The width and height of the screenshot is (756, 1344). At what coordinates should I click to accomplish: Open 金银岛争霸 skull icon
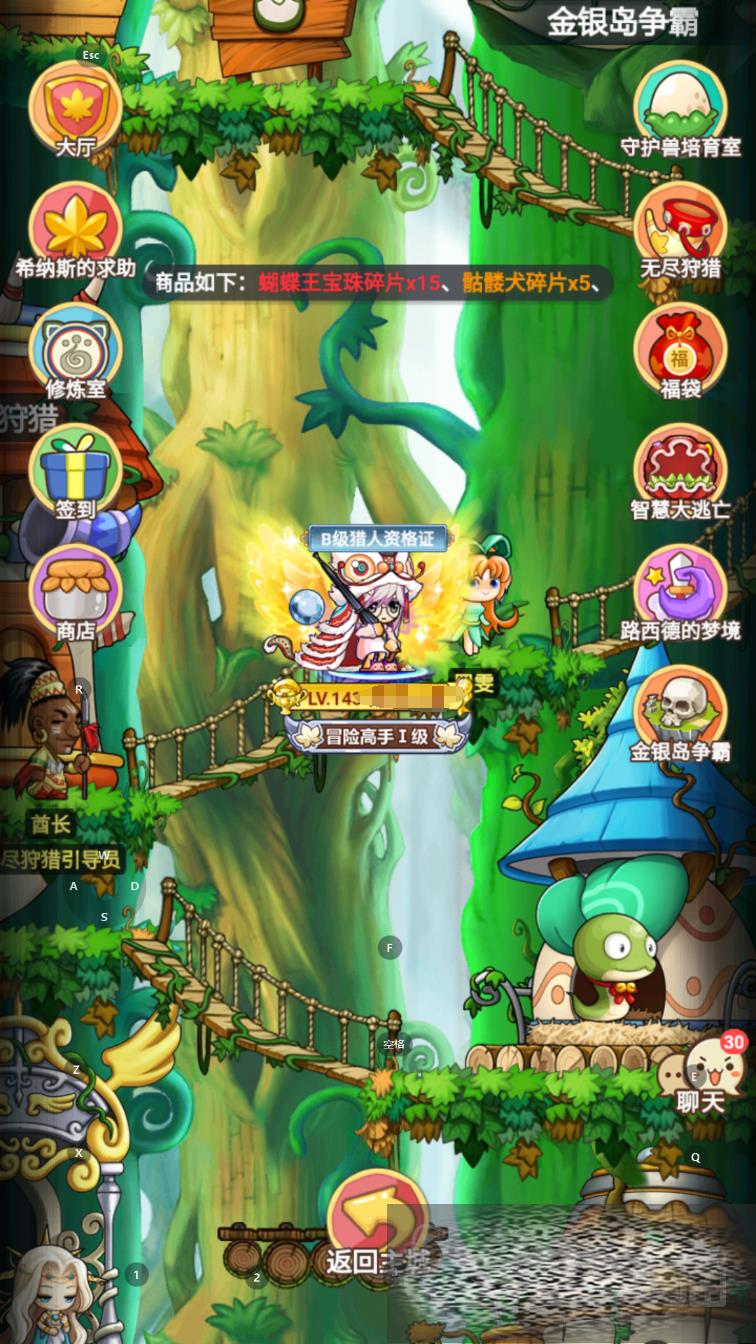[x=680, y=710]
